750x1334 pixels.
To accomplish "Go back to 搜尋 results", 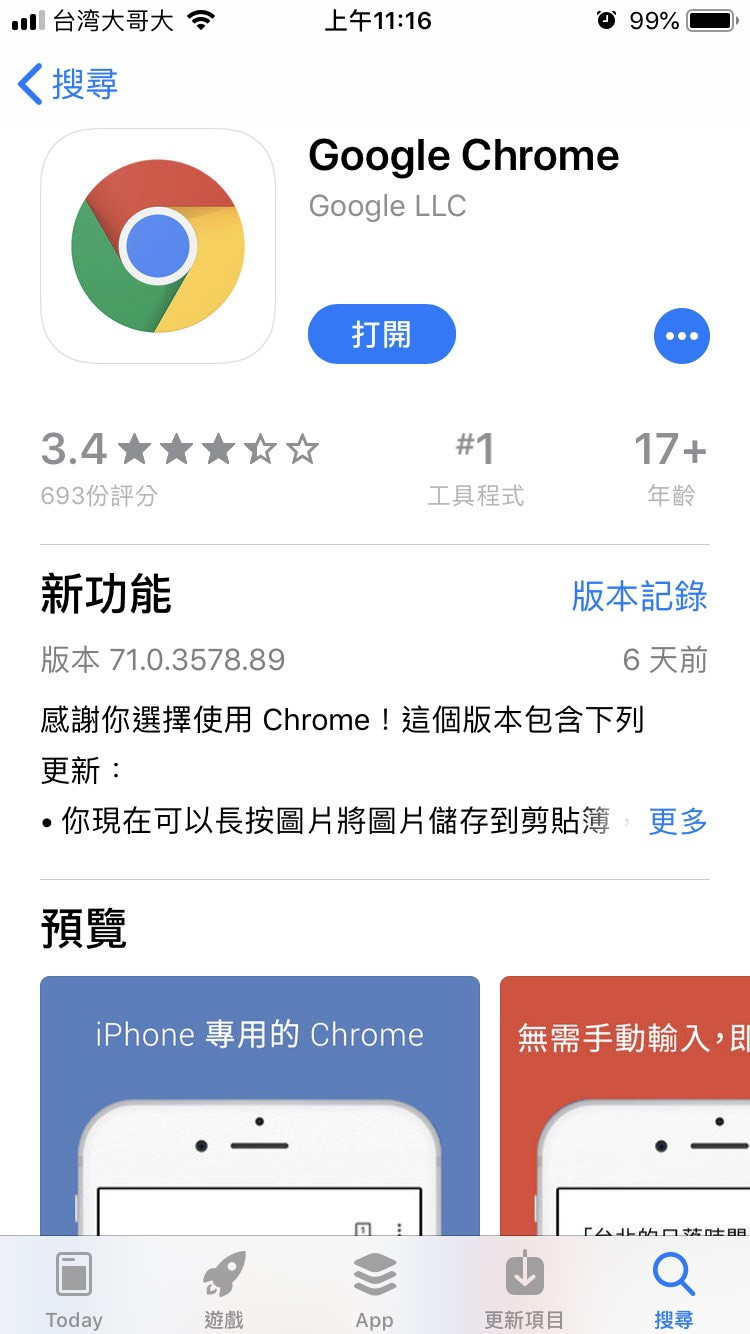I will coord(68,84).
